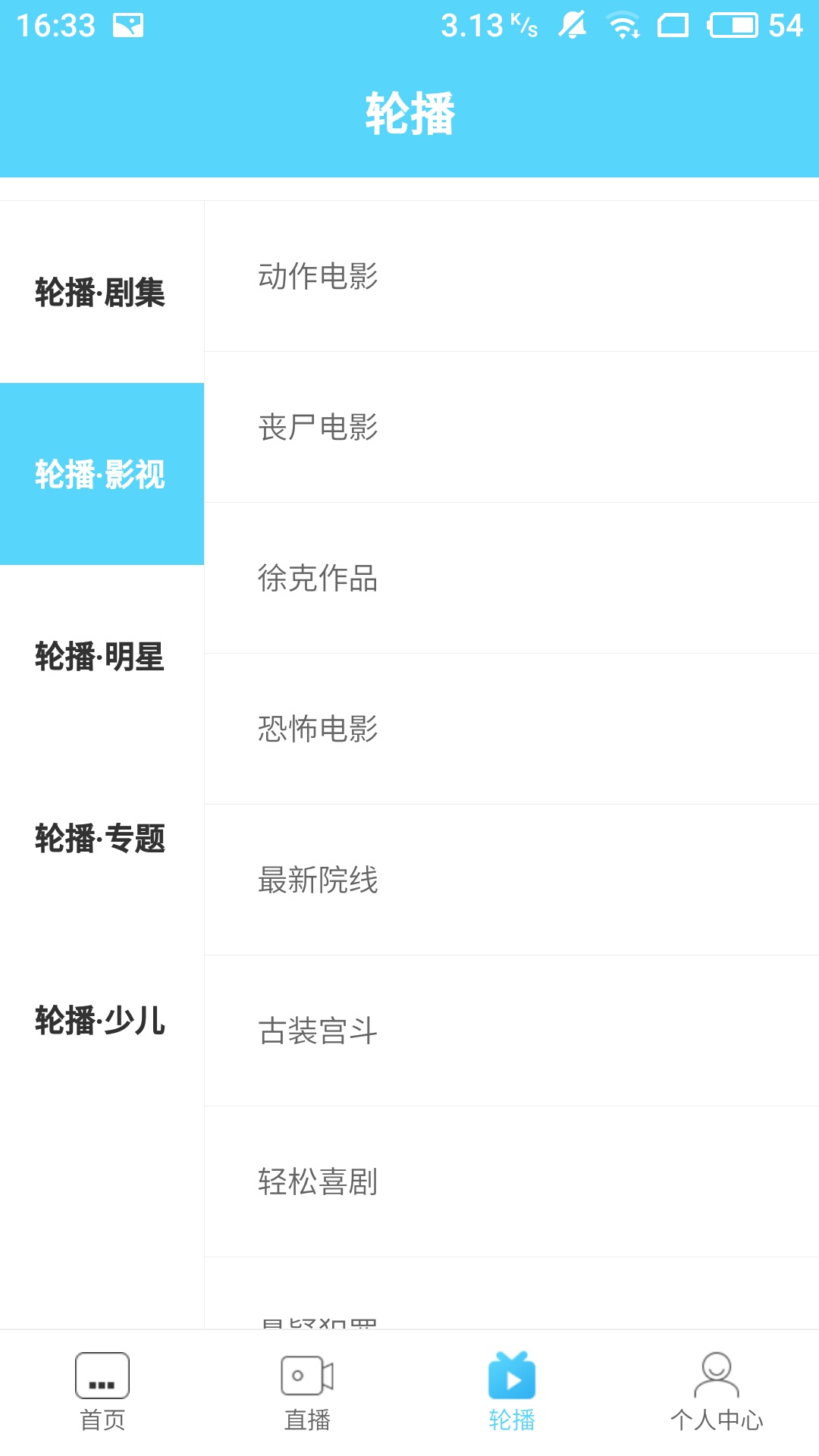
Task: Choose the 轮播·少儿 category
Action: tap(102, 1020)
